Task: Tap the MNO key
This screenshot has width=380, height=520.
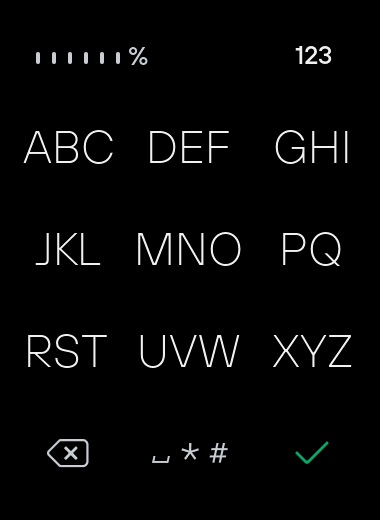Action: click(189, 249)
